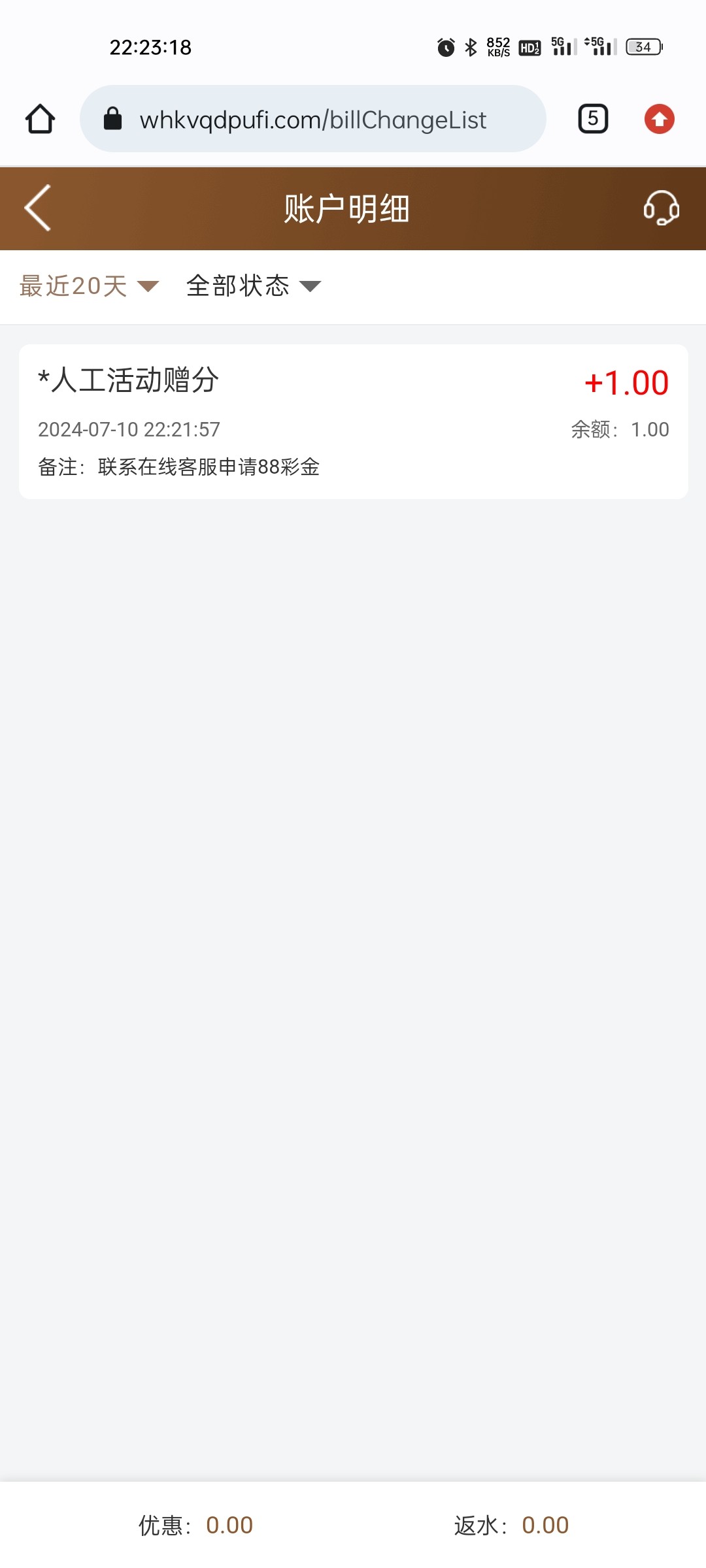Open customer service headset icon

pyautogui.click(x=661, y=208)
